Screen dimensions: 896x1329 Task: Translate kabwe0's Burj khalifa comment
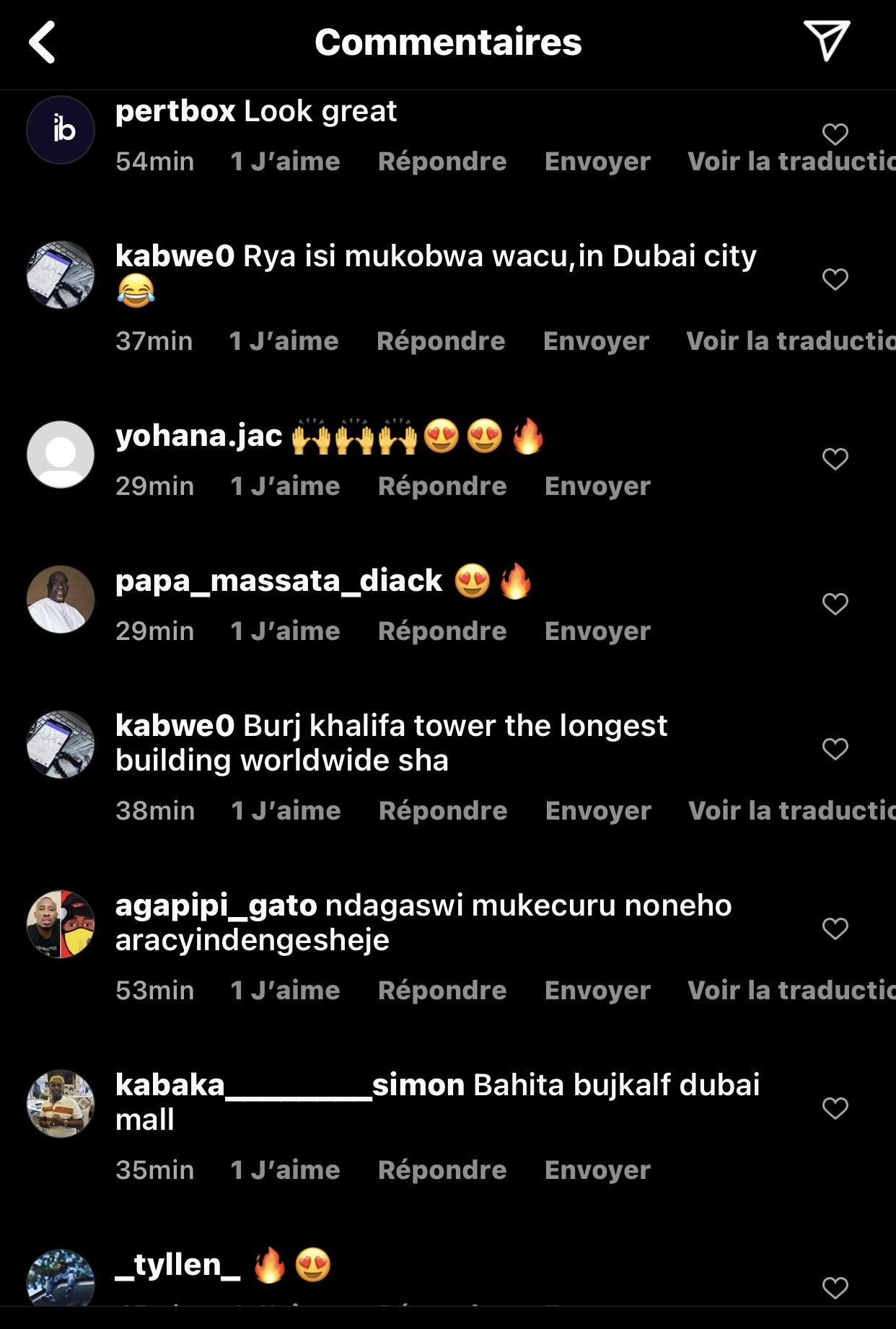[791, 811]
